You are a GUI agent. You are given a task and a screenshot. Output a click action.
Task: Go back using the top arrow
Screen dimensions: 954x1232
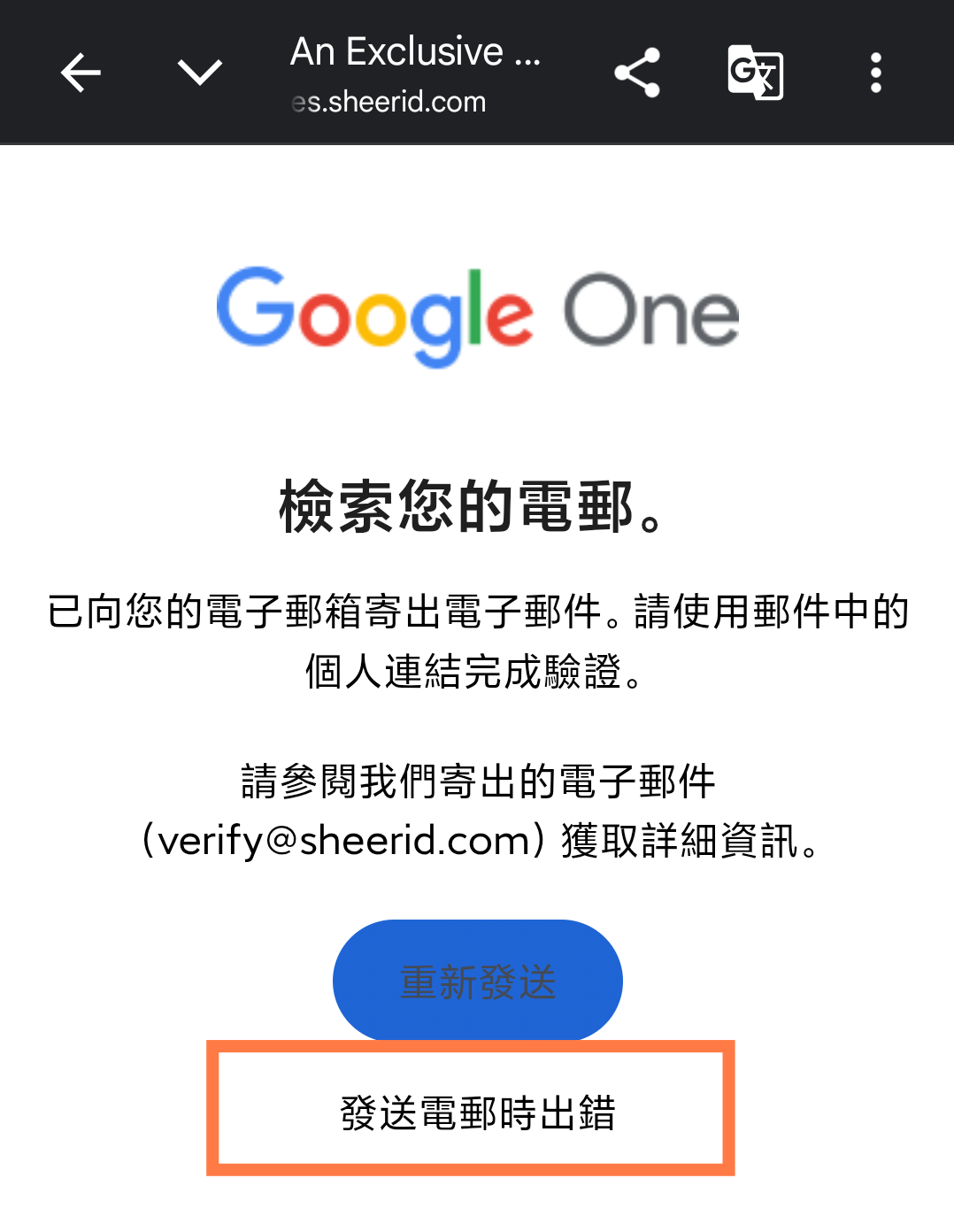coord(81,73)
